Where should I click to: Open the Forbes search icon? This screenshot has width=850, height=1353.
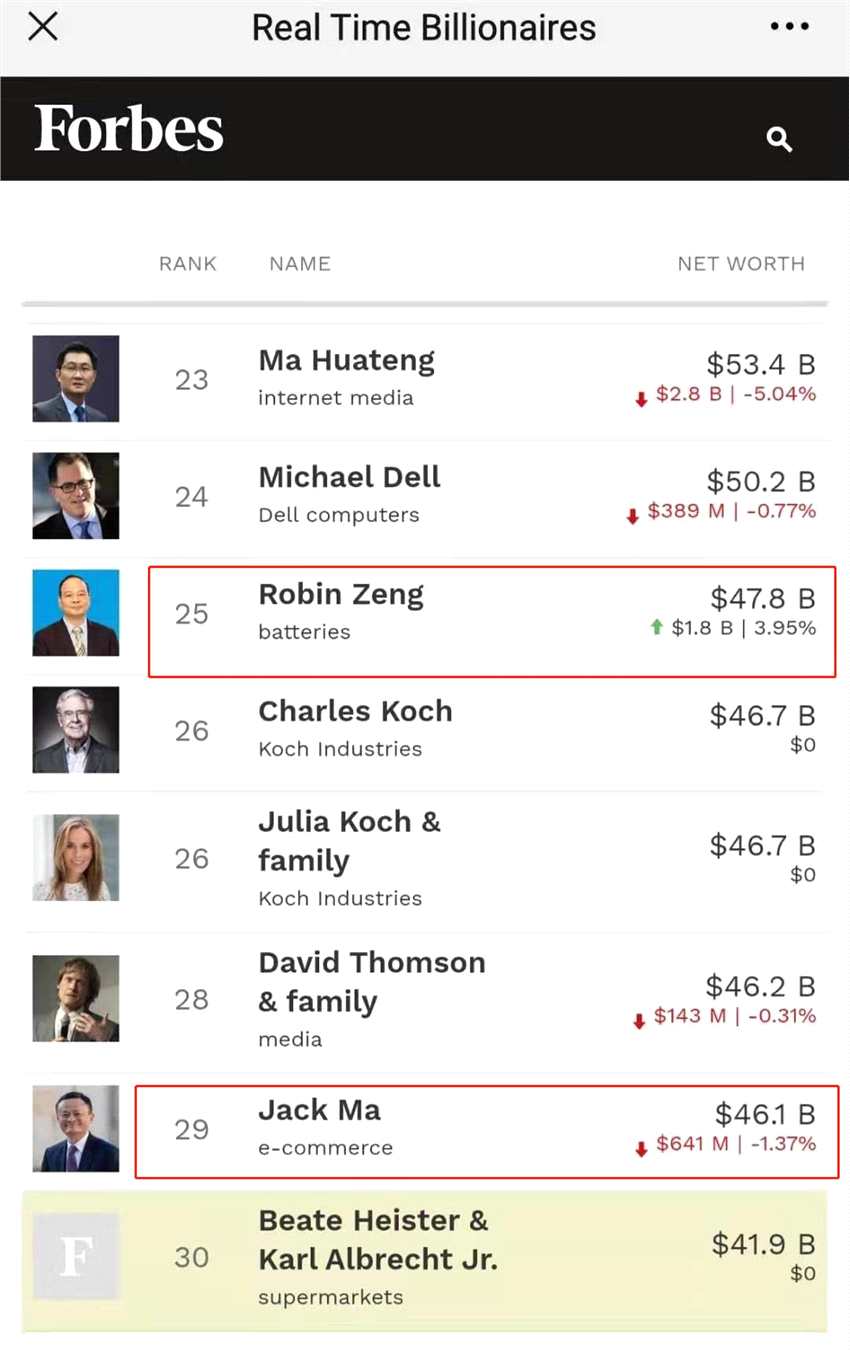click(779, 139)
